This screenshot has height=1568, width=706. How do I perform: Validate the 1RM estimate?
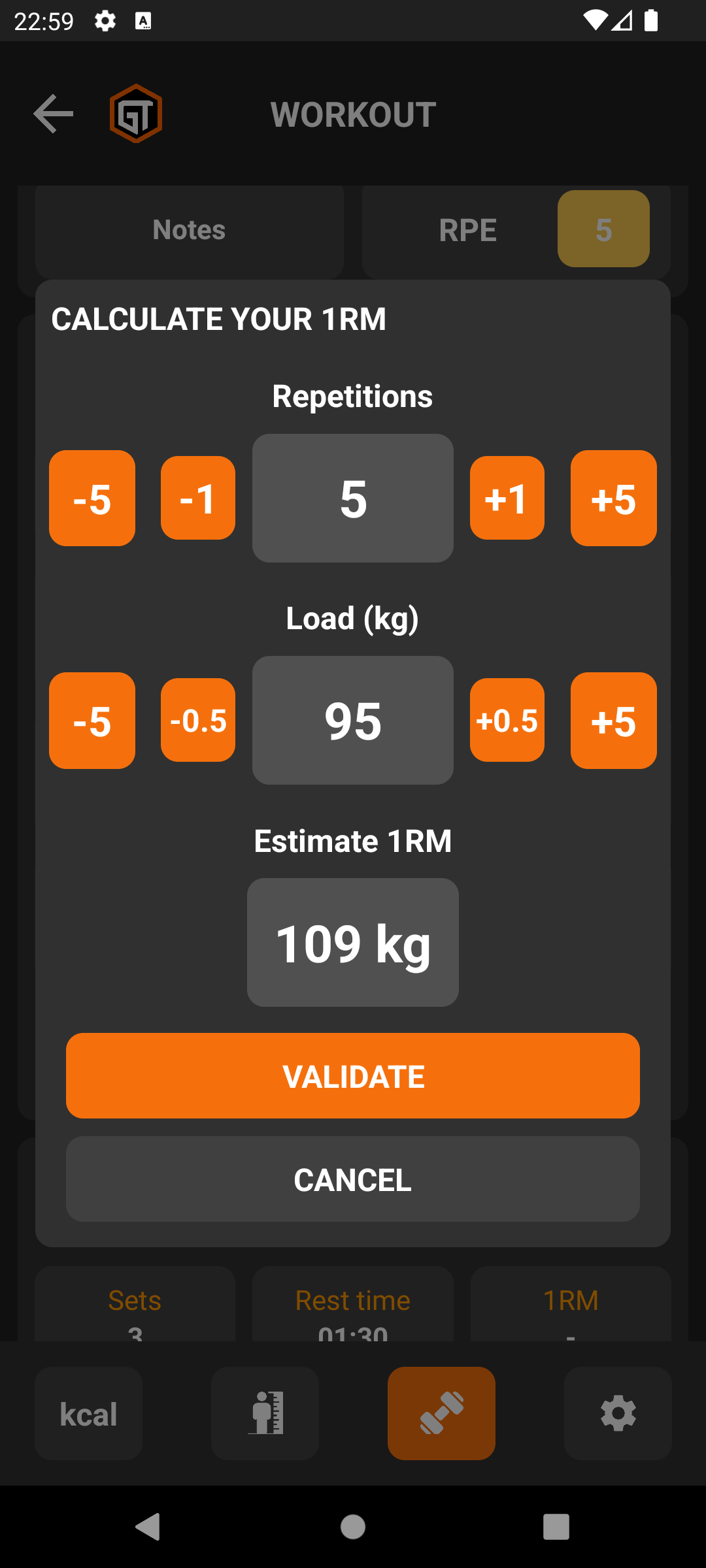tap(353, 1075)
